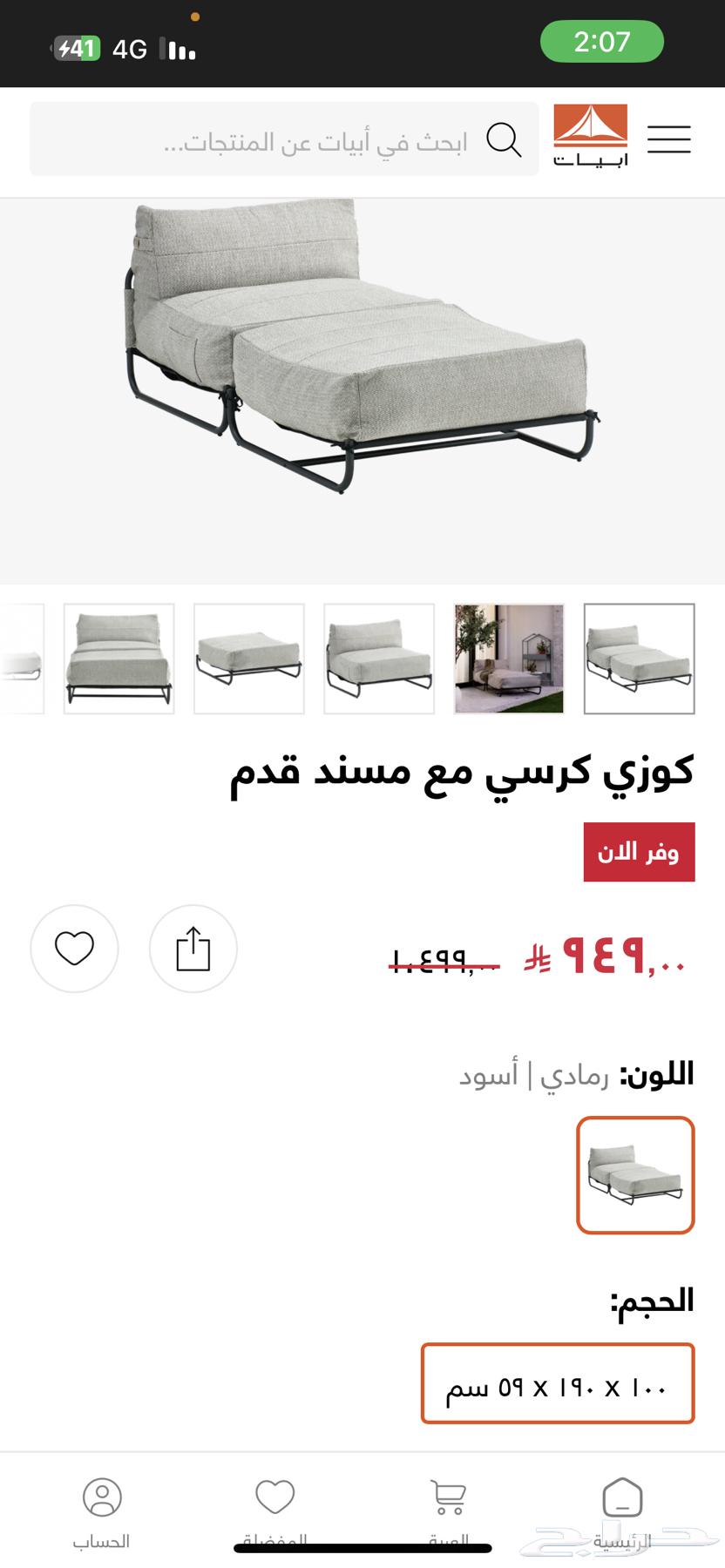725x1568 pixels.
Task: Select the chair-only product thumbnail
Action: tap(379, 659)
